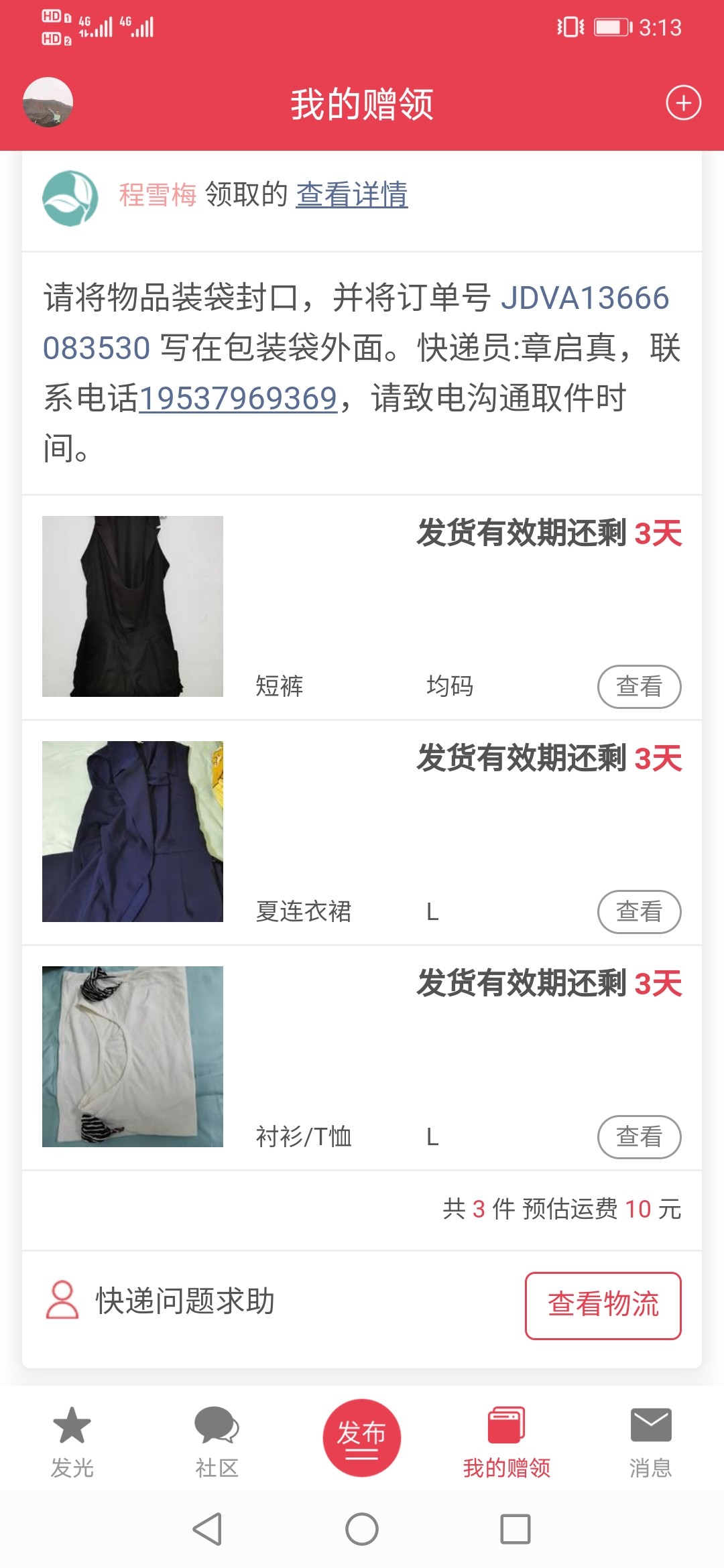Tap the plus icon in header
Screen dimensions: 724x1568
(683, 103)
